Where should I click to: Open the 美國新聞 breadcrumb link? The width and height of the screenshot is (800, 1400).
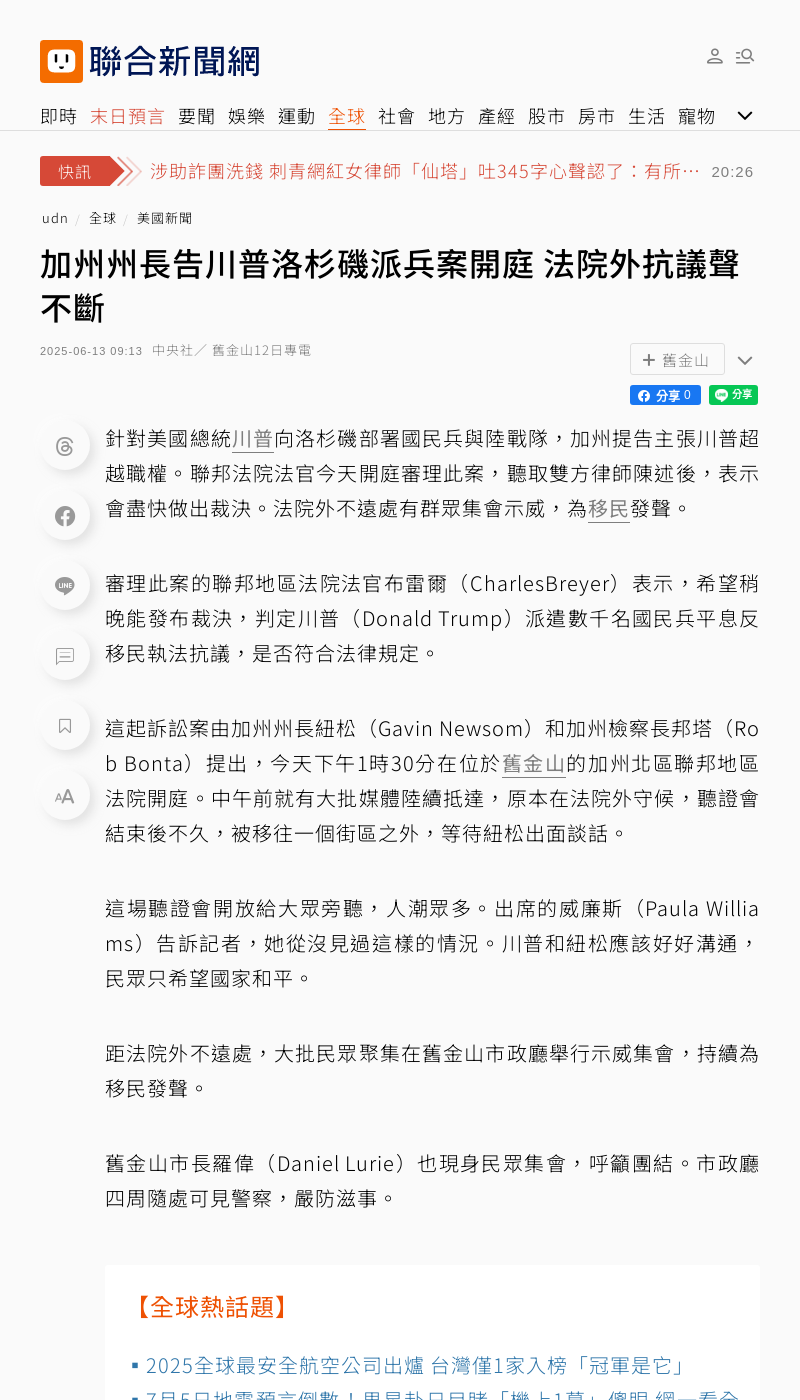[x=165, y=218]
